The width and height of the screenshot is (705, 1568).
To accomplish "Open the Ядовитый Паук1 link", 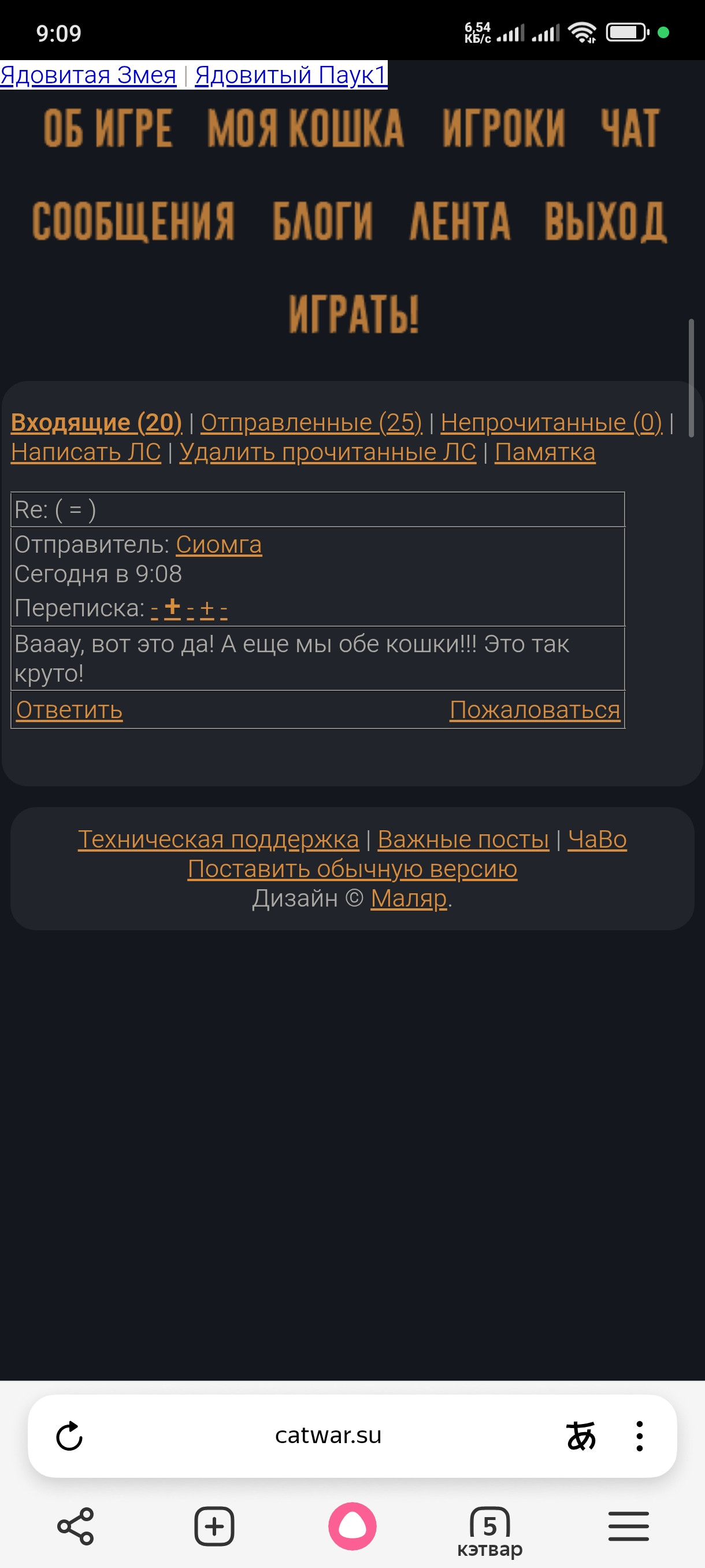I will tap(291, 76).
